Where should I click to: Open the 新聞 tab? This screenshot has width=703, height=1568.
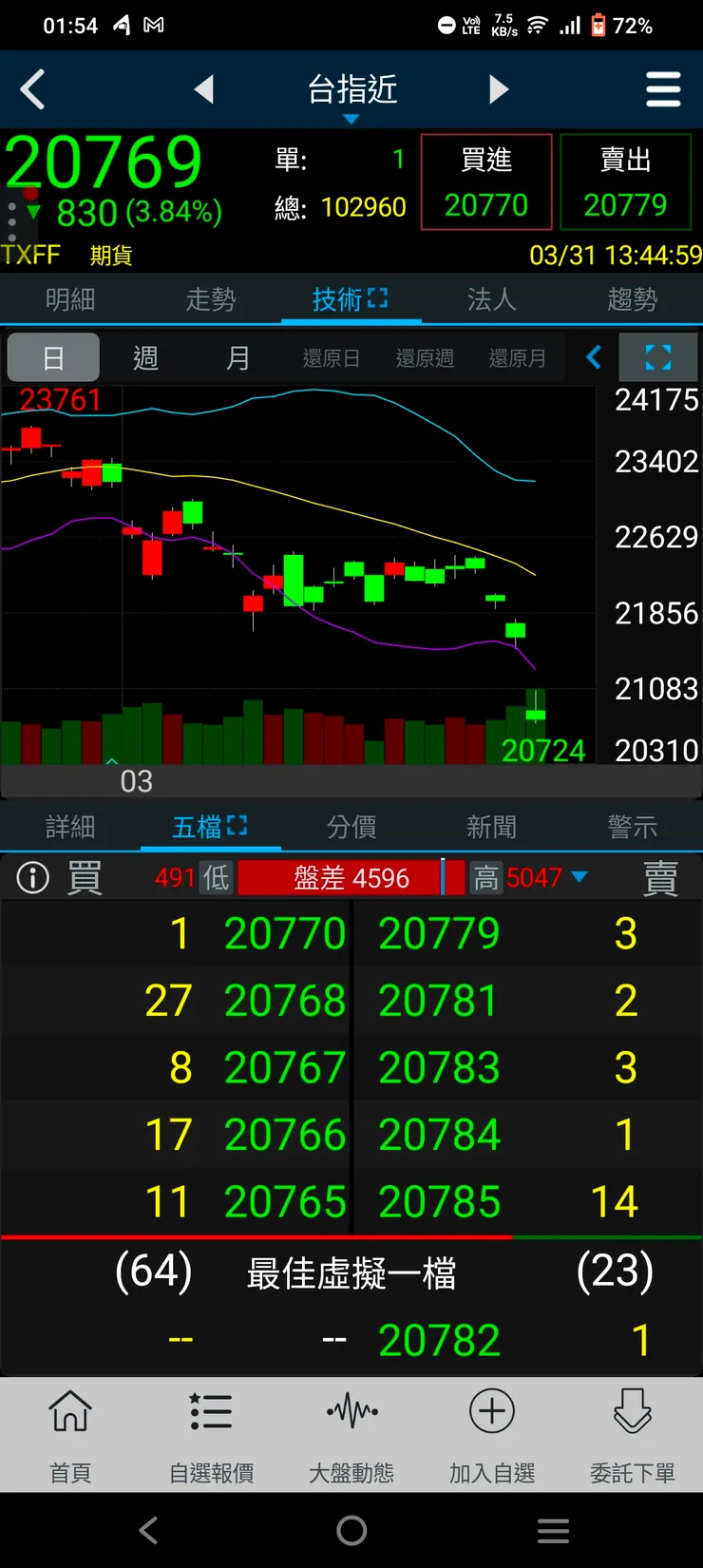click(491, 827)
